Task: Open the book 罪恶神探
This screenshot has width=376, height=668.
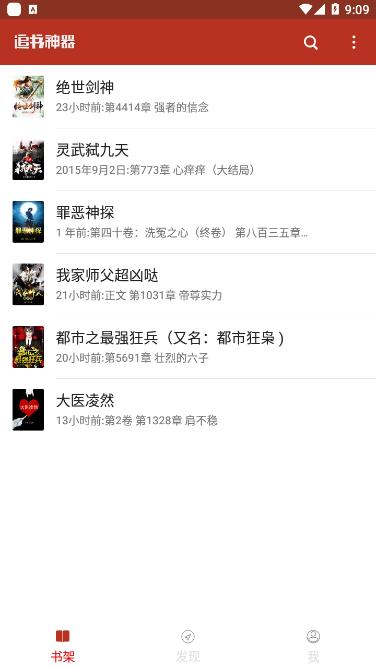Action: coord(188,222)
